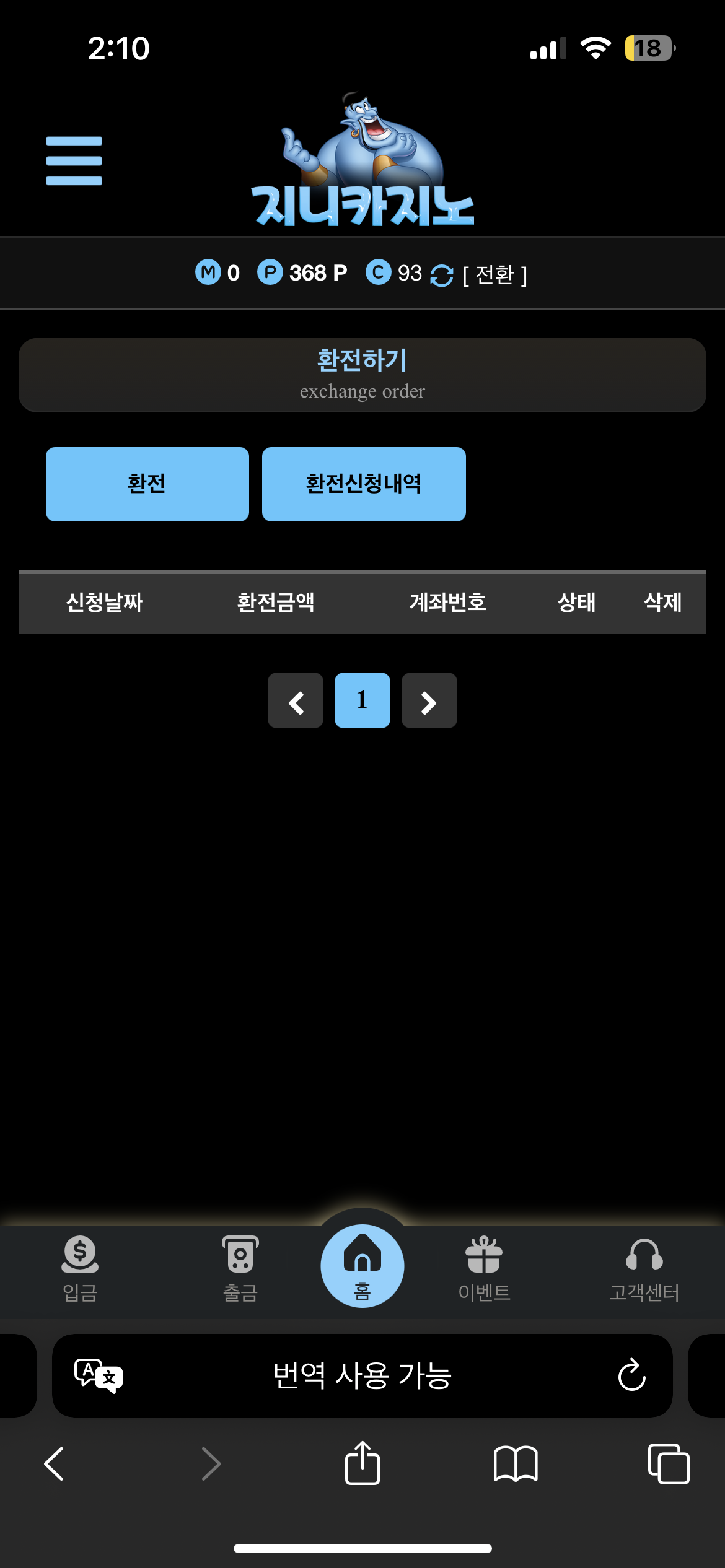
Task: Open the hamburger menu
Action: (74, 160)
